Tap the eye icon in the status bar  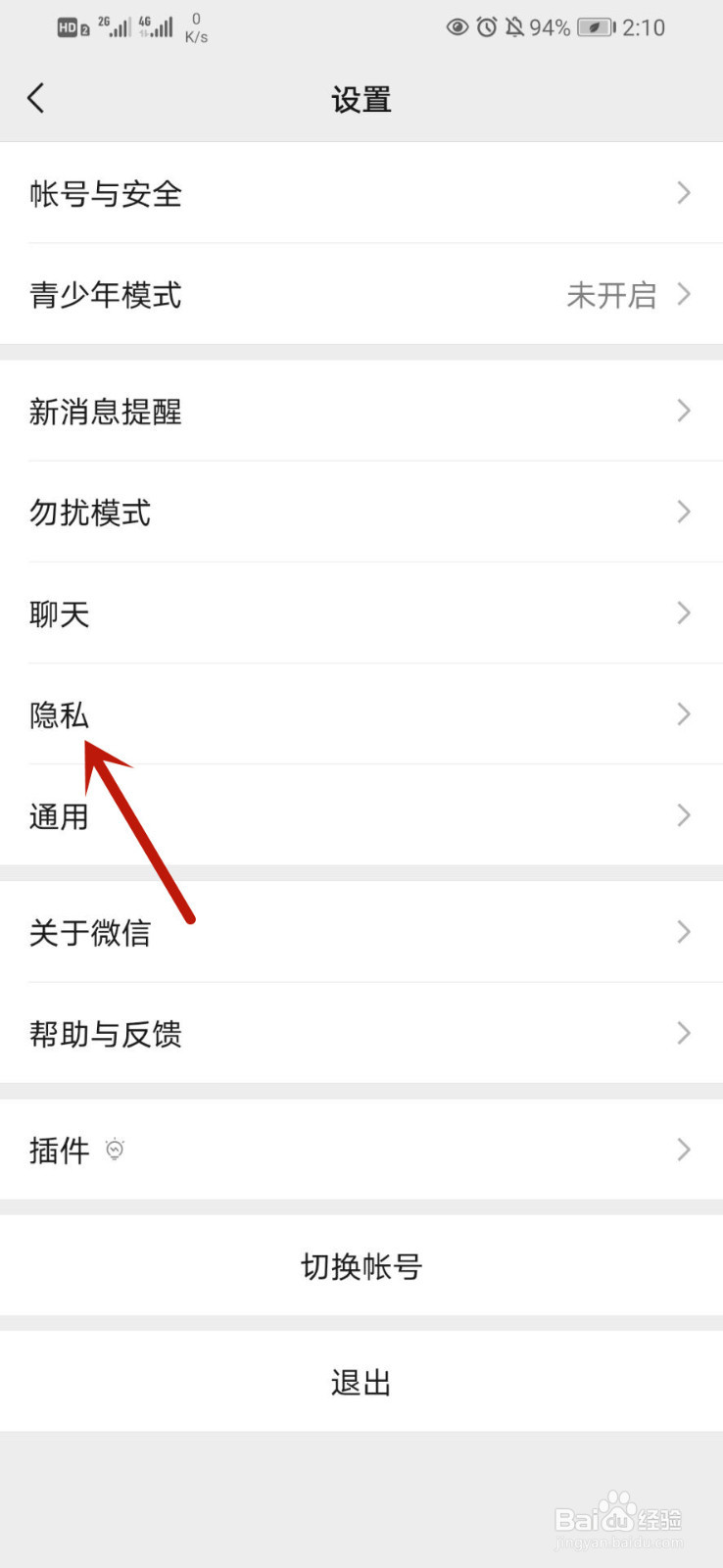point(457,27)
